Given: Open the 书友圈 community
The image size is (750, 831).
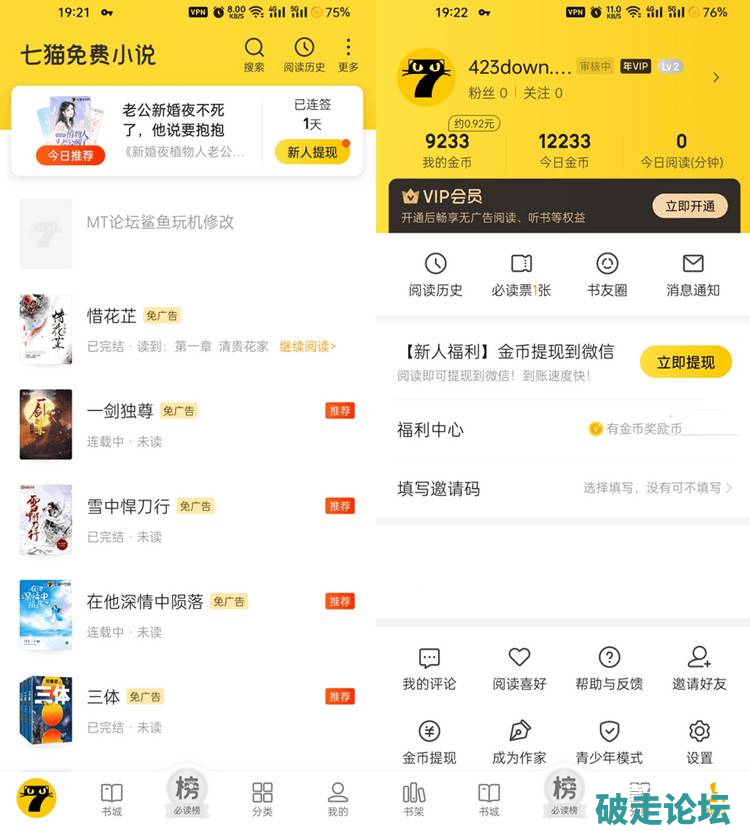Looking at the screenshot, I should click(607, 275).
